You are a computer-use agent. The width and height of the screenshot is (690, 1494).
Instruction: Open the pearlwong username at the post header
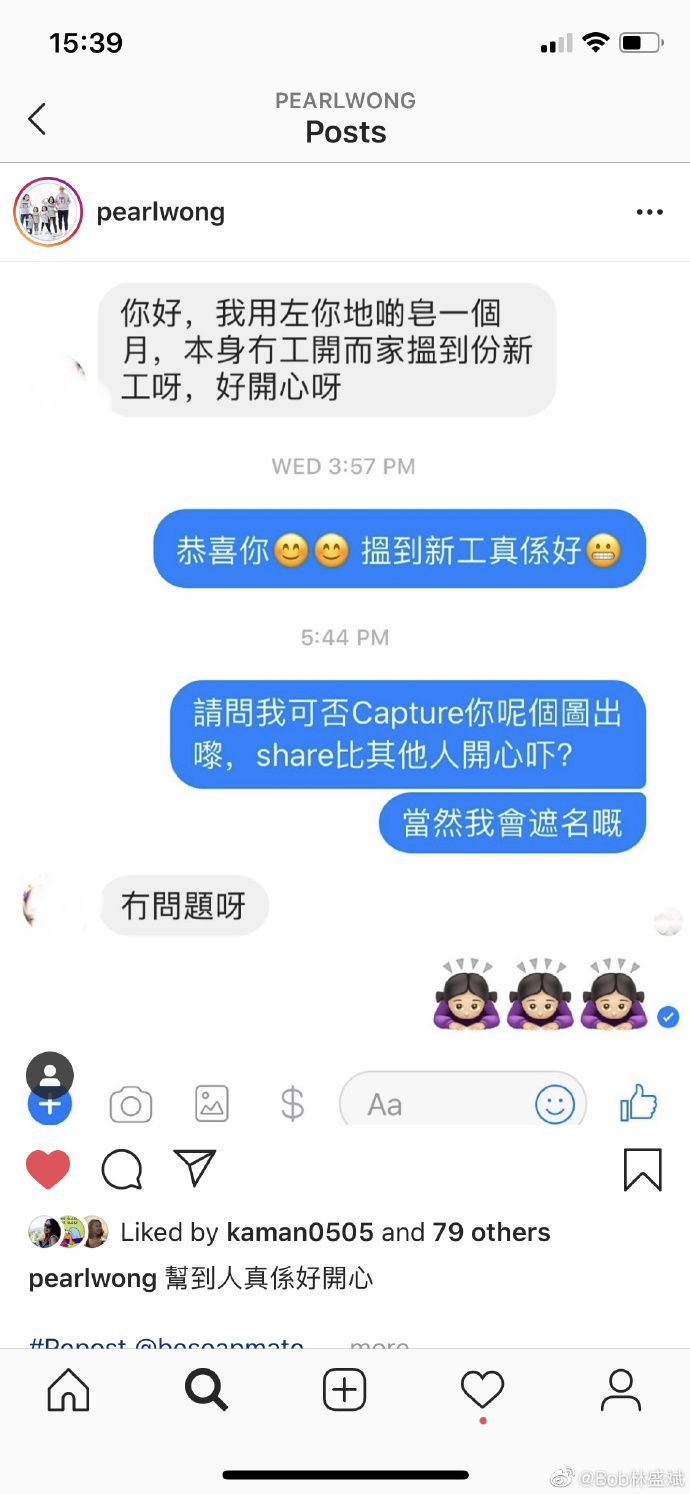pyautogui.click(x=160, y=212)
